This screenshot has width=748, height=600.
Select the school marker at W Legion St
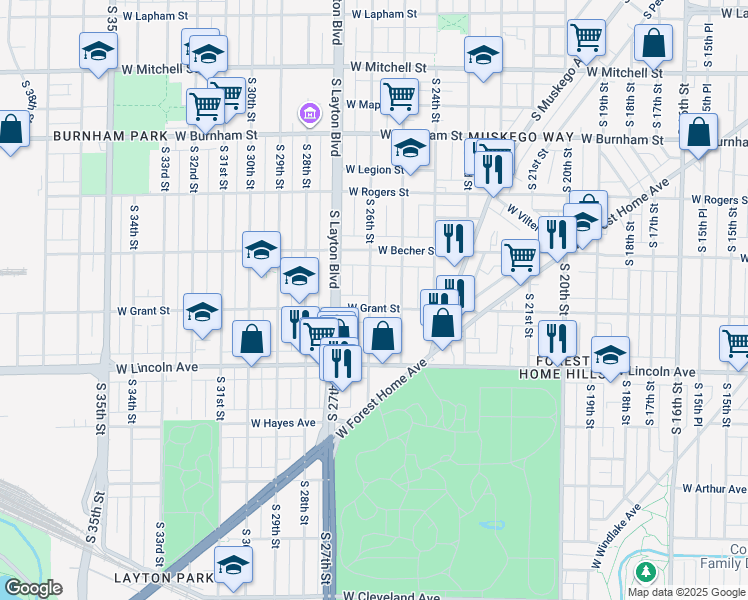coord(409,149)
